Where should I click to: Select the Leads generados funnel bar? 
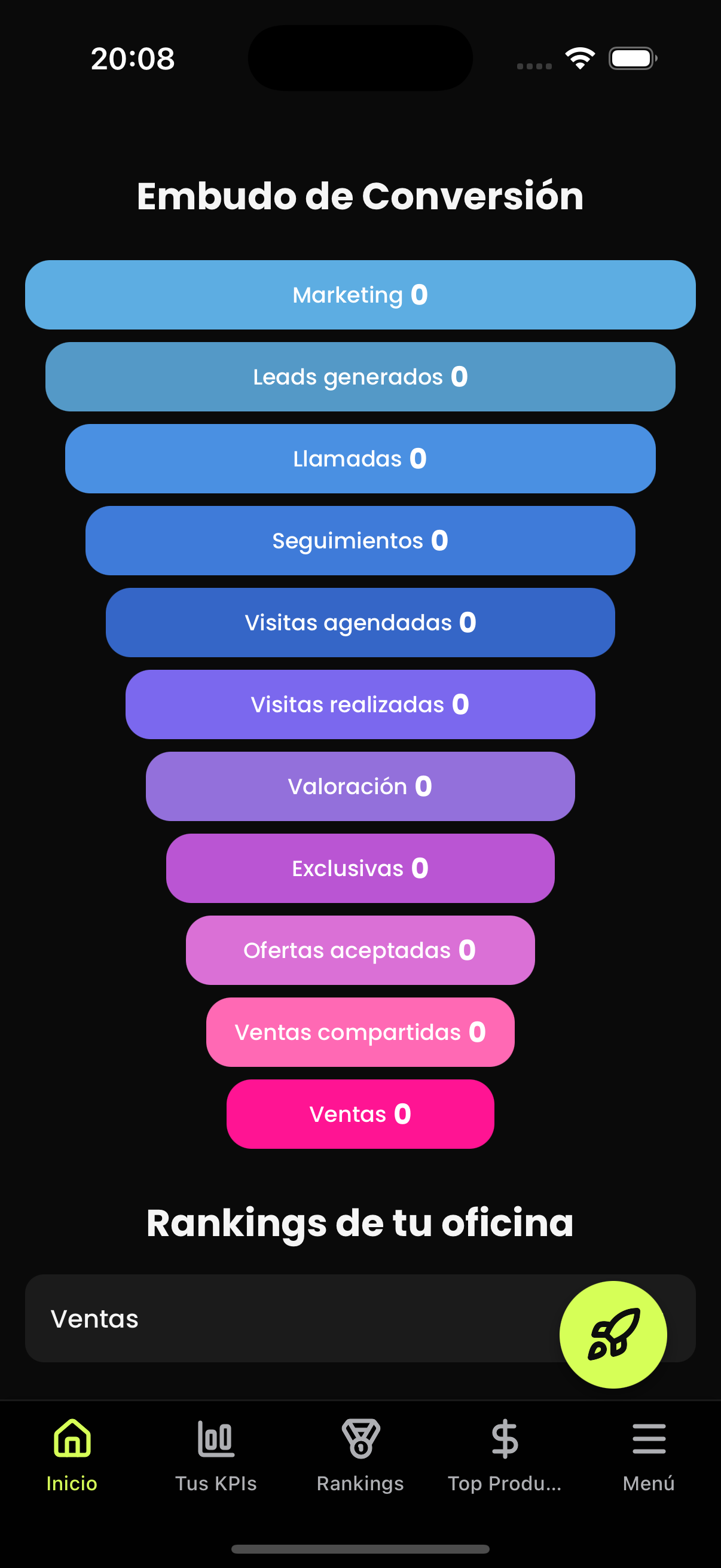click(x=360, y=377)
